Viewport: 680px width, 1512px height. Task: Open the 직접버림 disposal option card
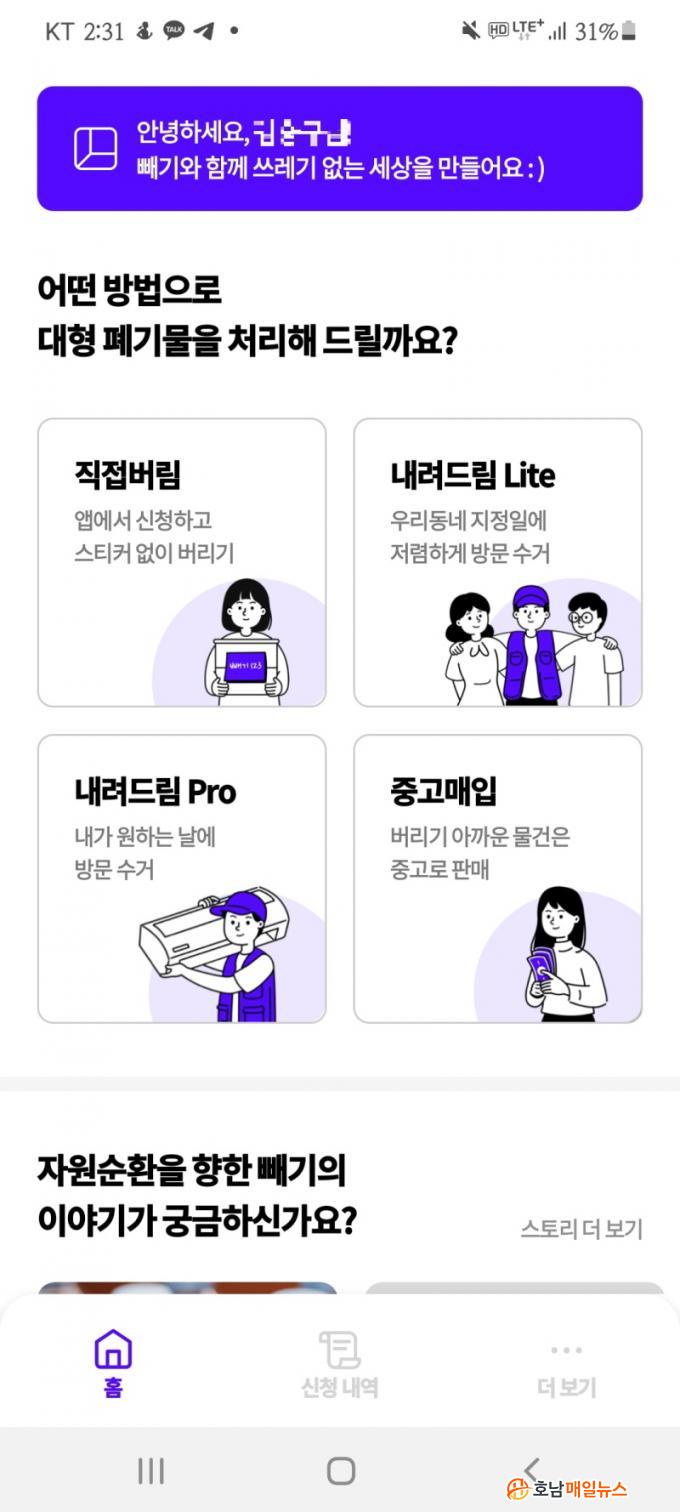pos(182,562)
